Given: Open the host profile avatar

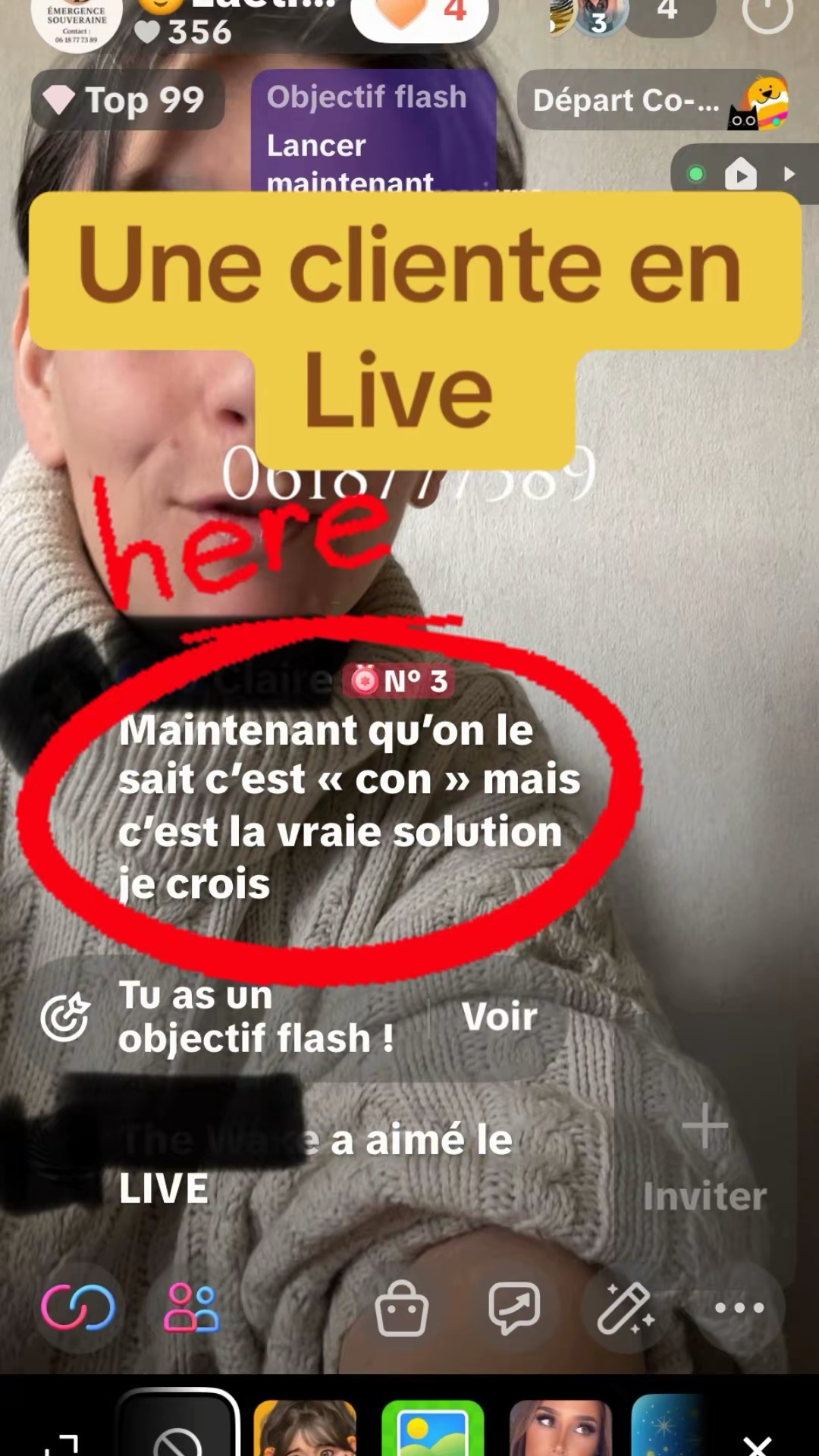Looking at the screenshot, I should pyautogui.click(x=77, y=23).
